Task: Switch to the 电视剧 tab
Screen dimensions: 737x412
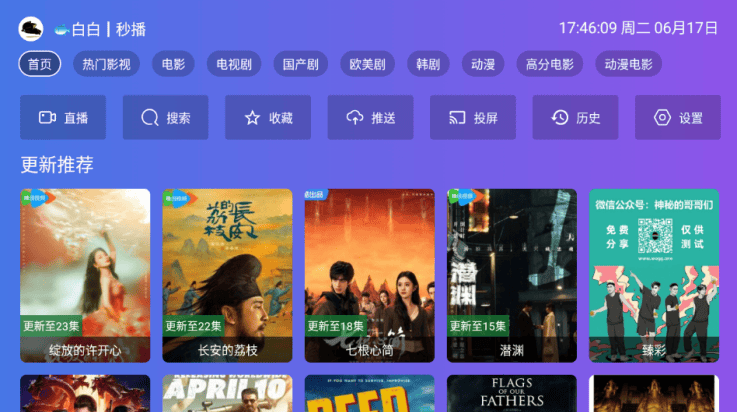Action: (234, 64)
